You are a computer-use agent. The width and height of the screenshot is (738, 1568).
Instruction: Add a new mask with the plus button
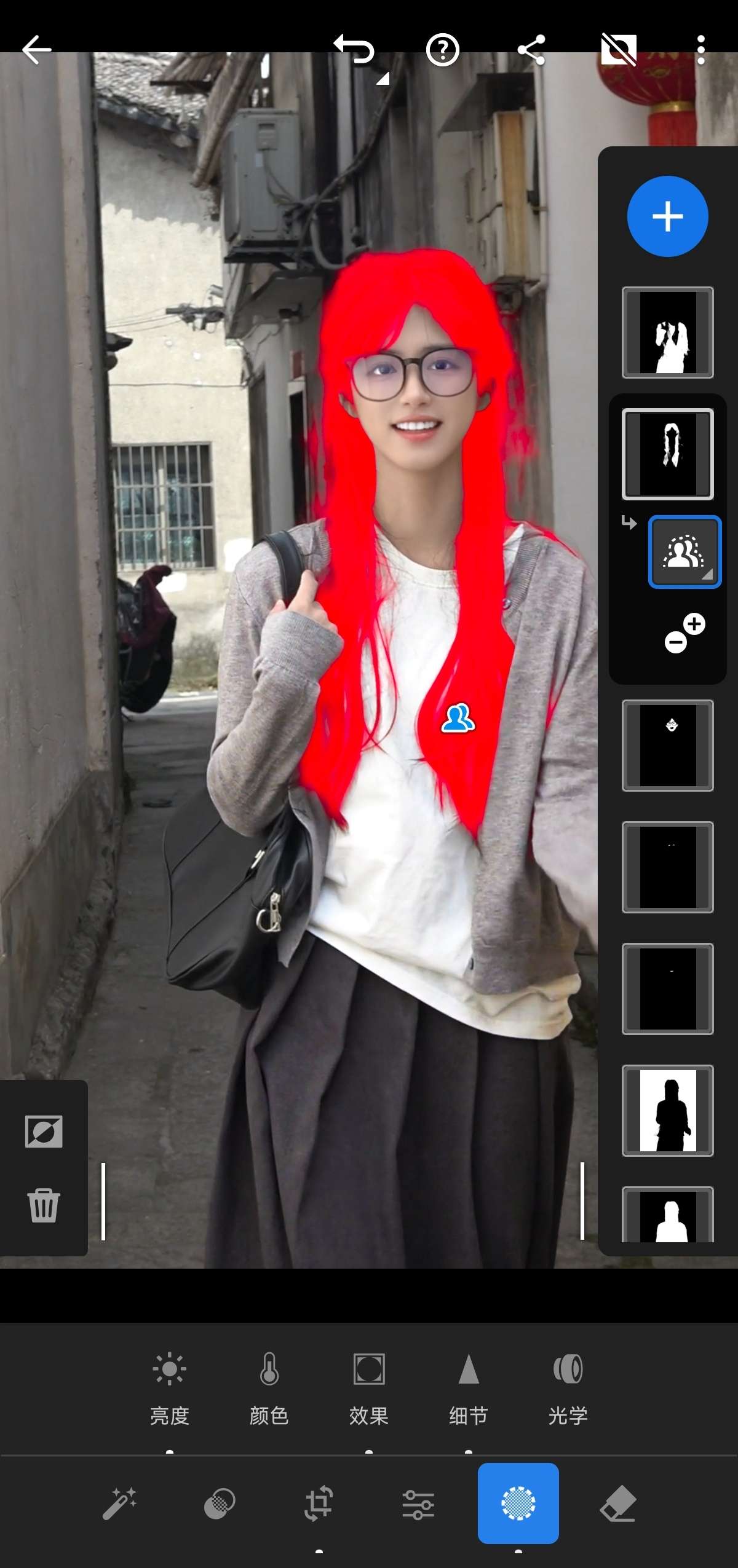[x=667, y=216]
